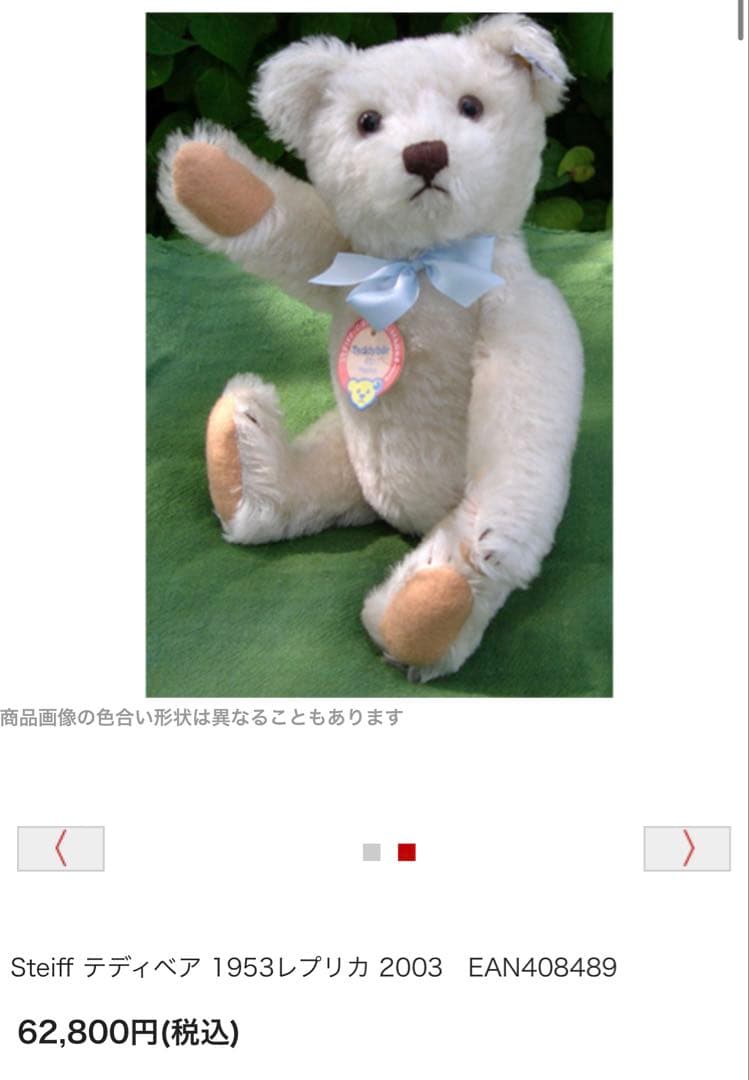749x1080 pixels.
Task: Return to previous slide with left chevron
Action: click(x=62, y=849)
